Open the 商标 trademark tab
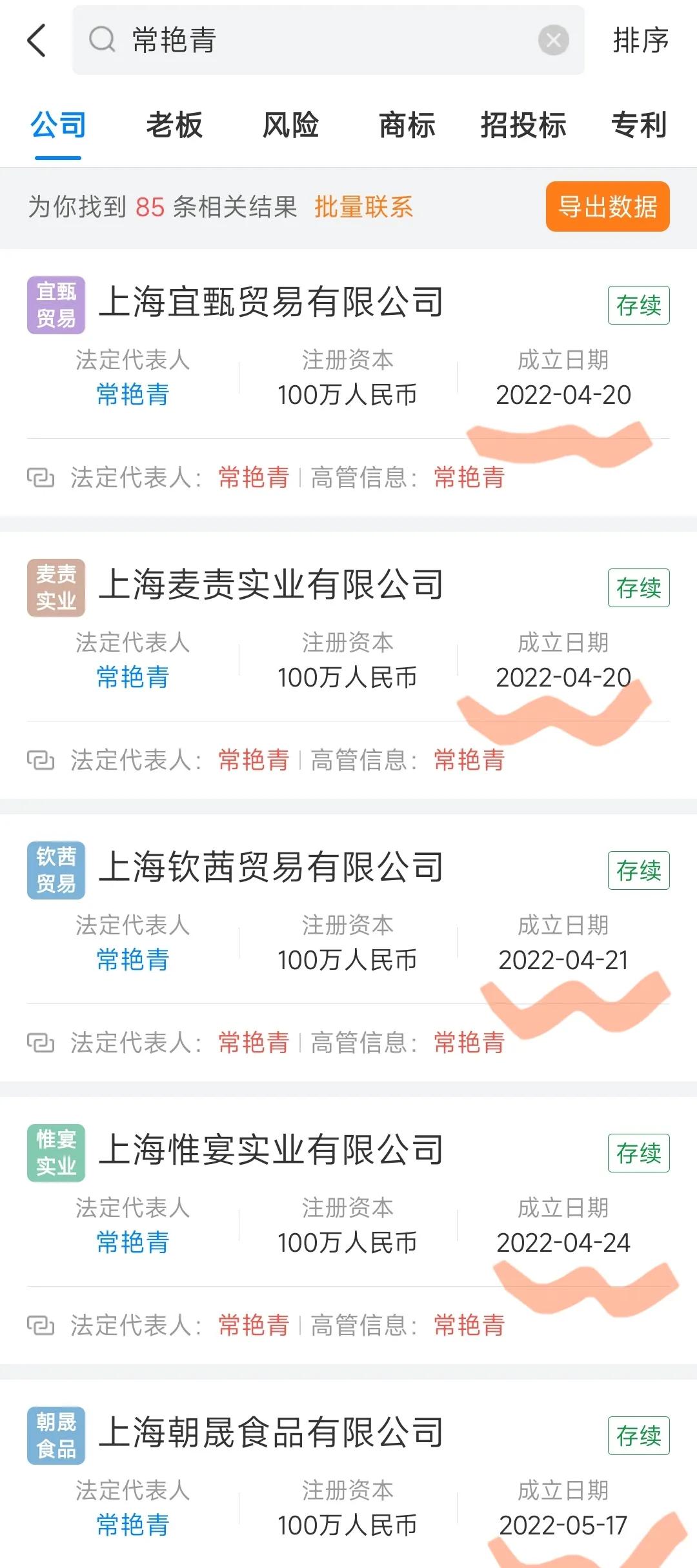 pyautogui.click(x=407, y=127)
